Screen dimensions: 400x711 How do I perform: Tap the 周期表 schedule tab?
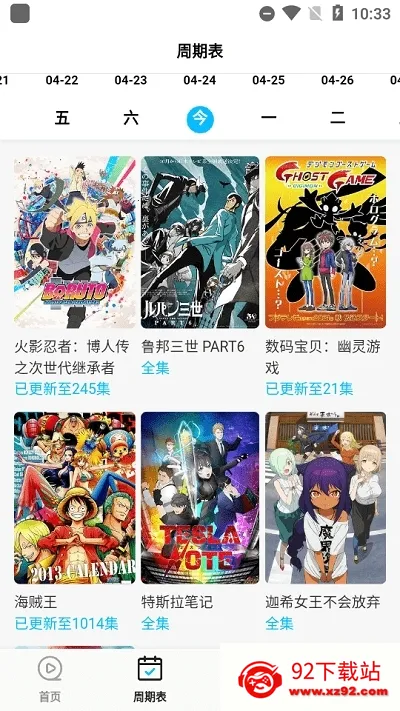click(150, 679)
